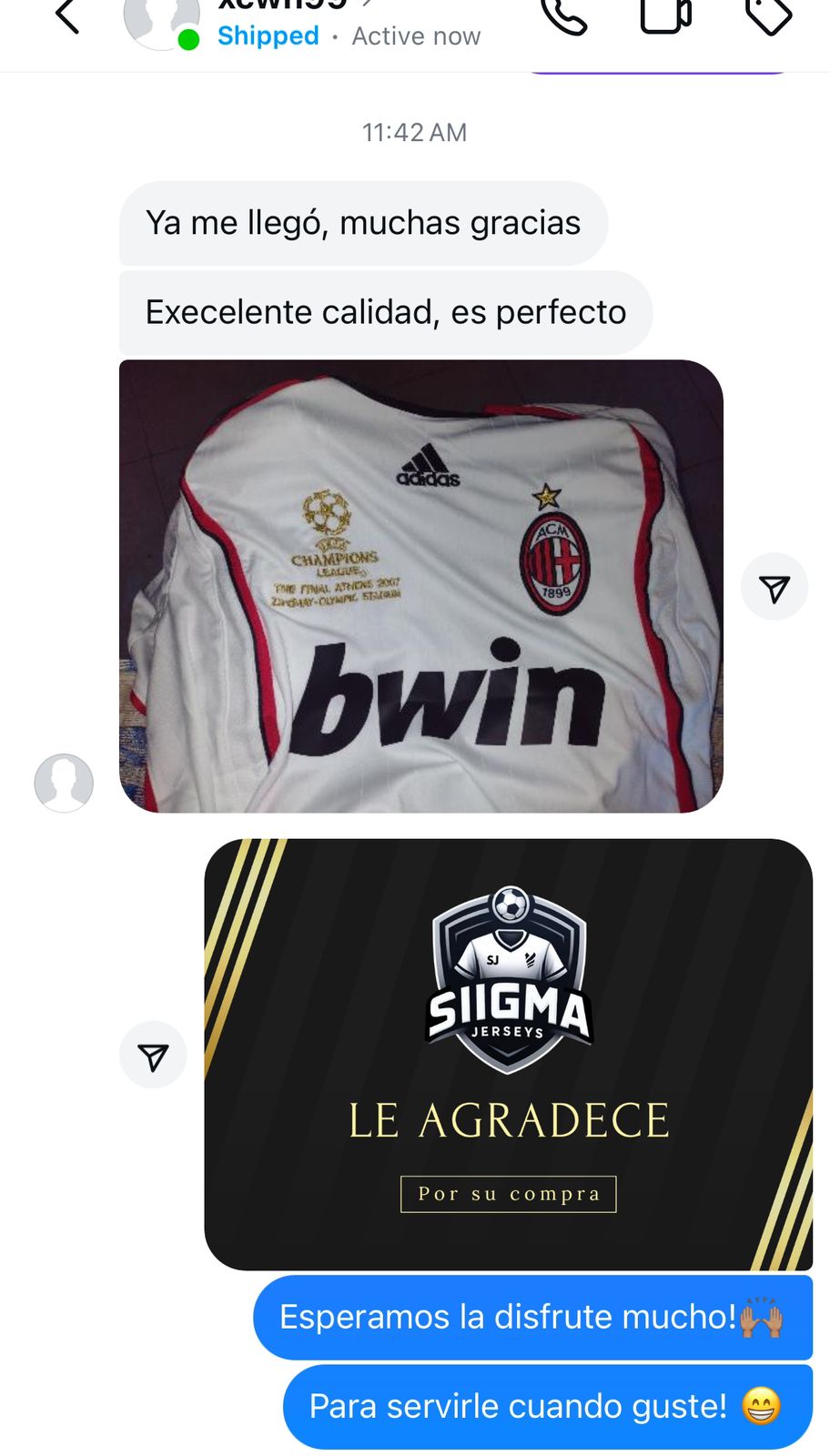Open the Shipped label link

click(268, 35)
